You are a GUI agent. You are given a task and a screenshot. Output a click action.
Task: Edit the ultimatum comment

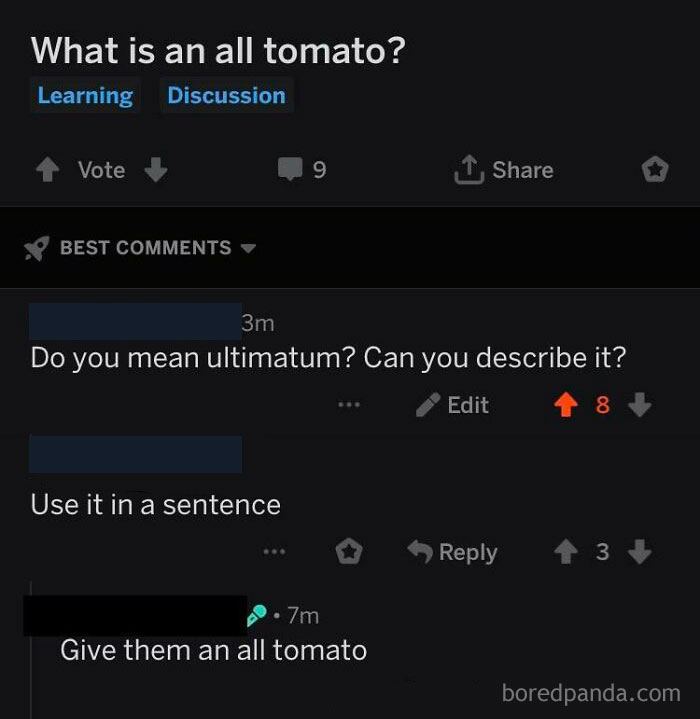click(453, 405)
